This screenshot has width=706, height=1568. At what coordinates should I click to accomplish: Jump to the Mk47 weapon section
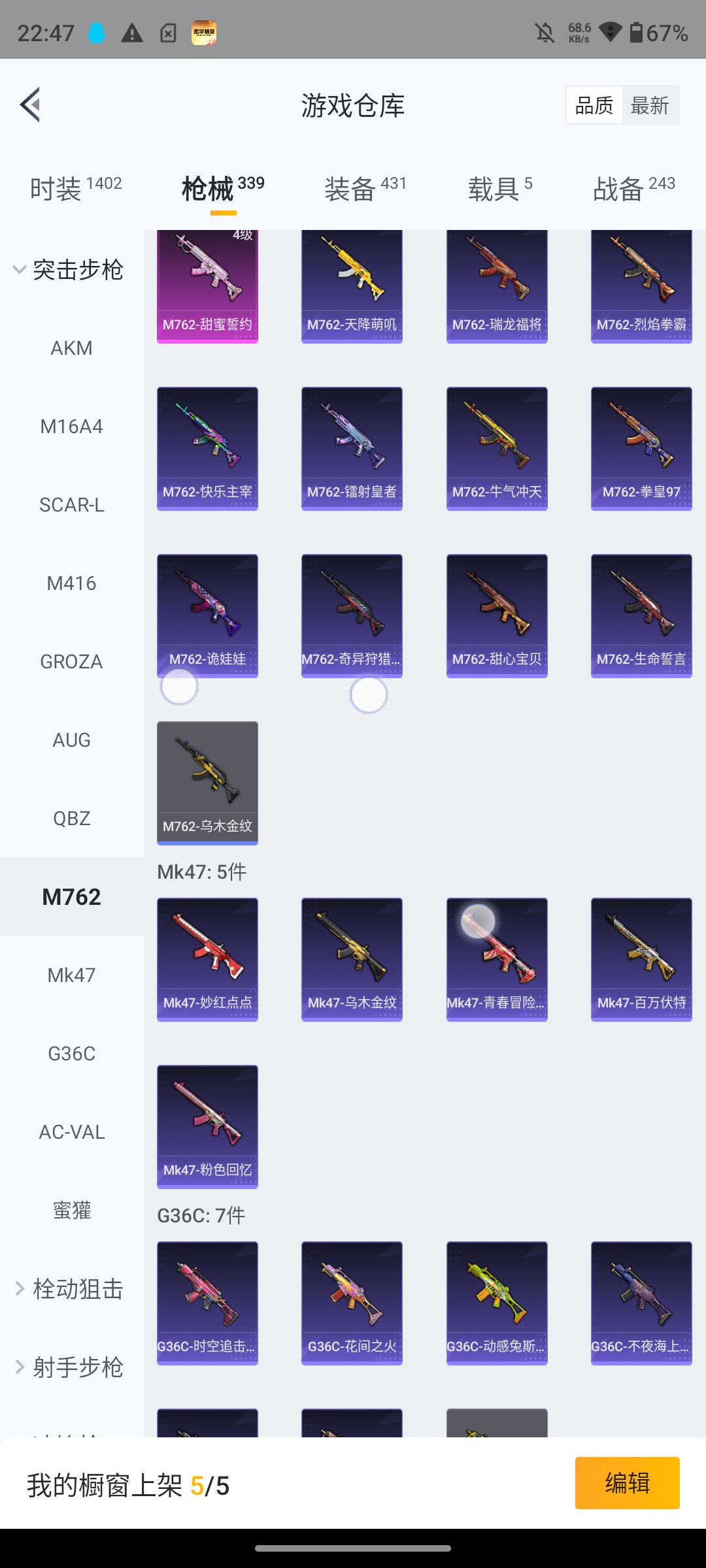[71, 975]
